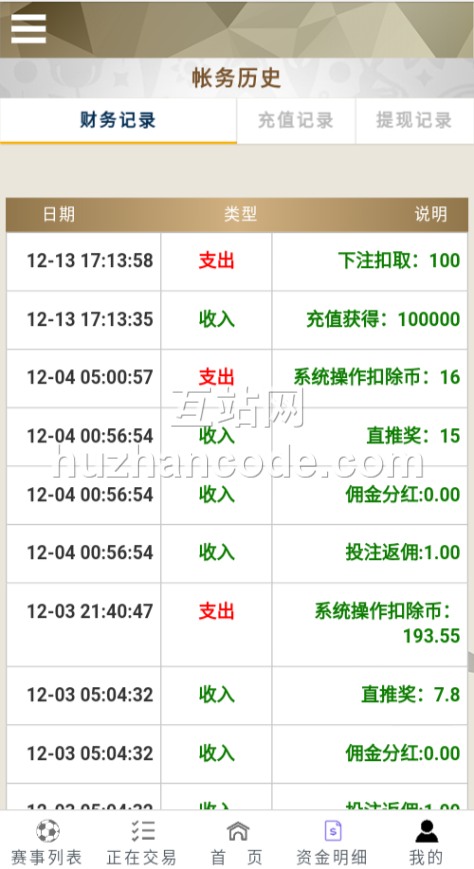Switch to the 充值记录 tab
Image resolution: width=474 pixels, height=869 pixels.
(296, 120)
